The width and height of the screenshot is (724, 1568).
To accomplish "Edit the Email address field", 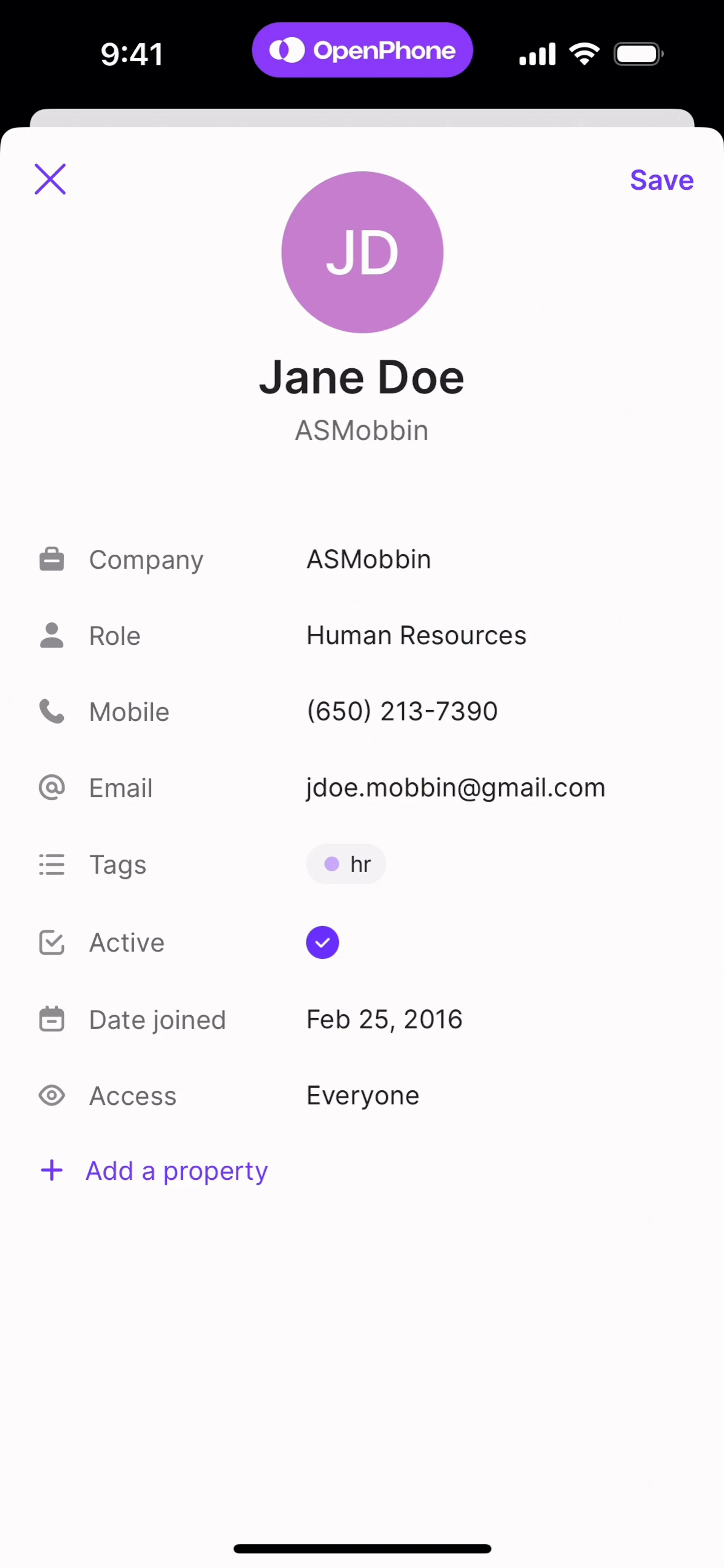I will point(456,788).
